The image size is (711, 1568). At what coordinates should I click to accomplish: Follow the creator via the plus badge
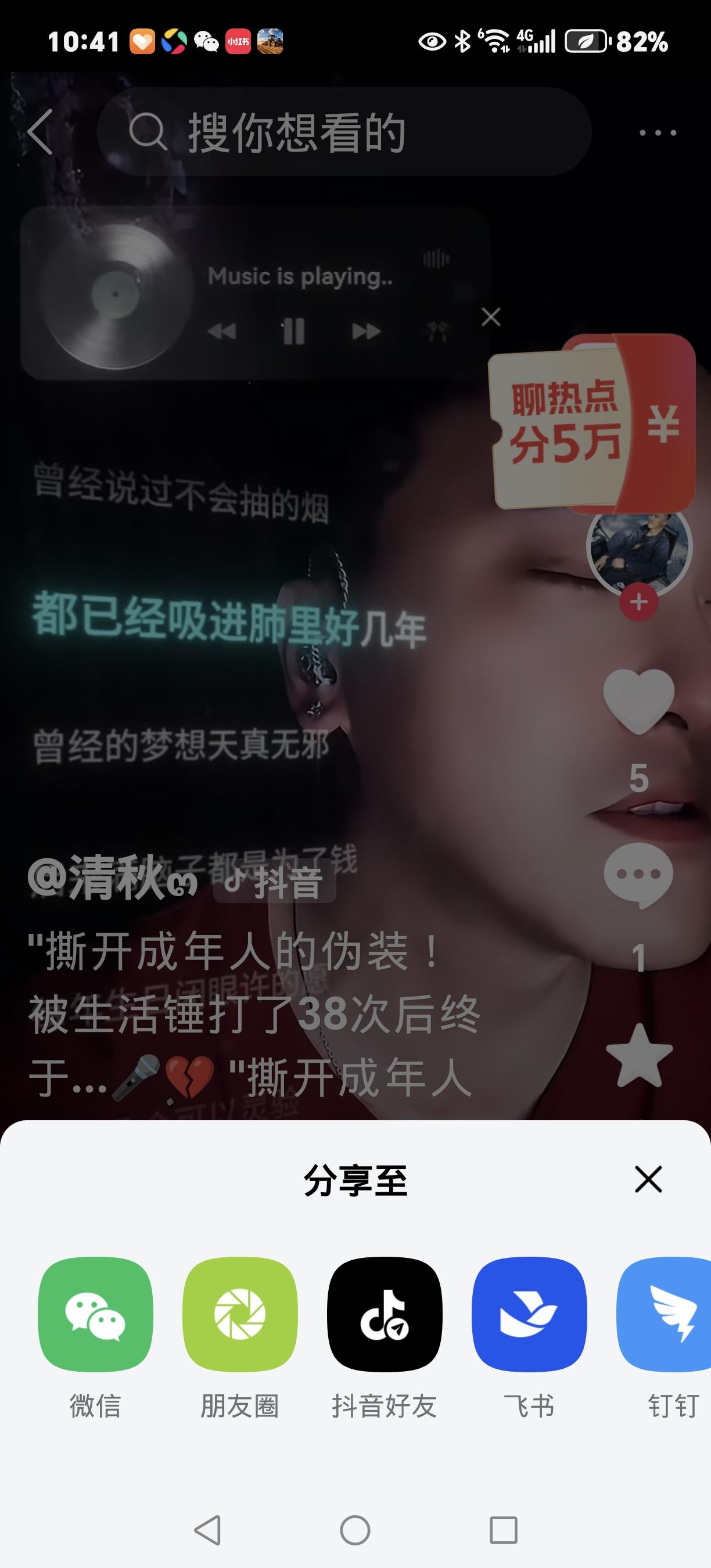click(637, 603)
